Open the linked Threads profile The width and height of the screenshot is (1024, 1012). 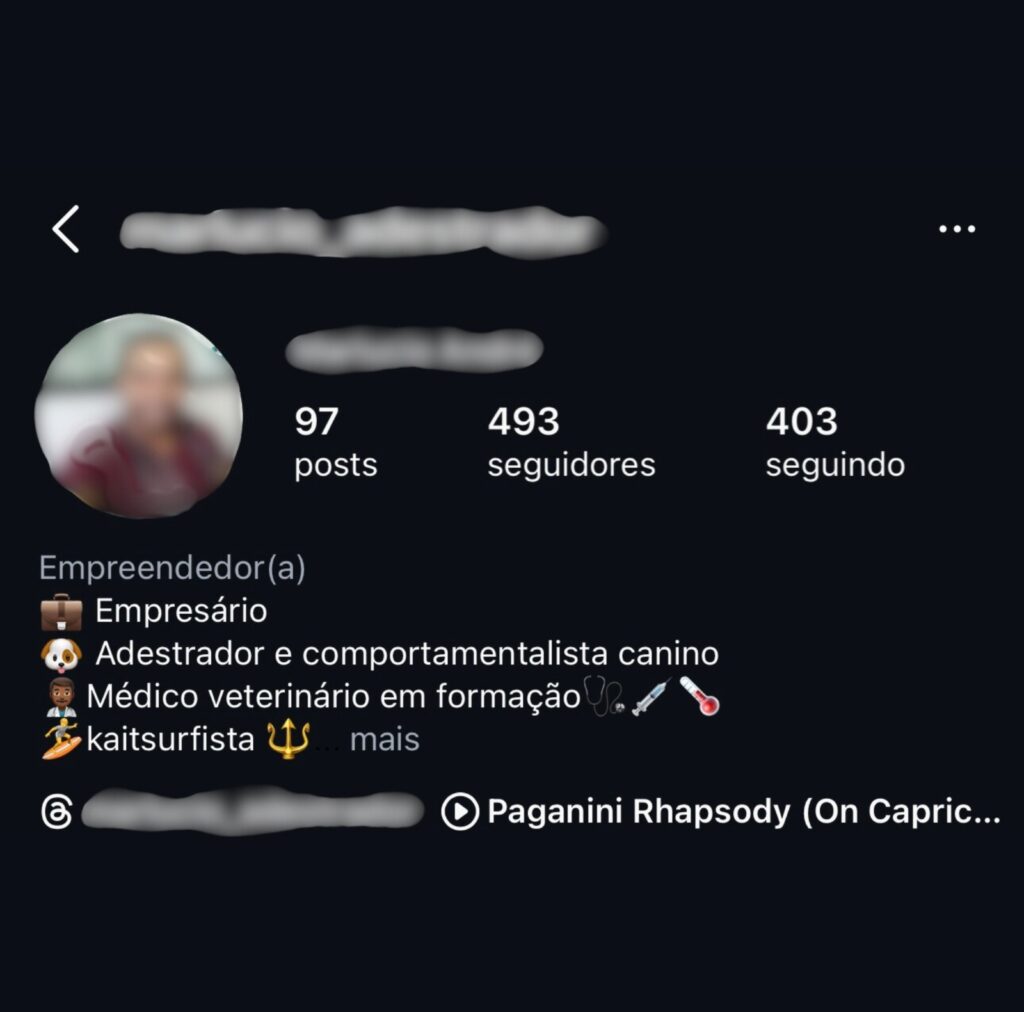pyautogui.click(x=232, y=812)
